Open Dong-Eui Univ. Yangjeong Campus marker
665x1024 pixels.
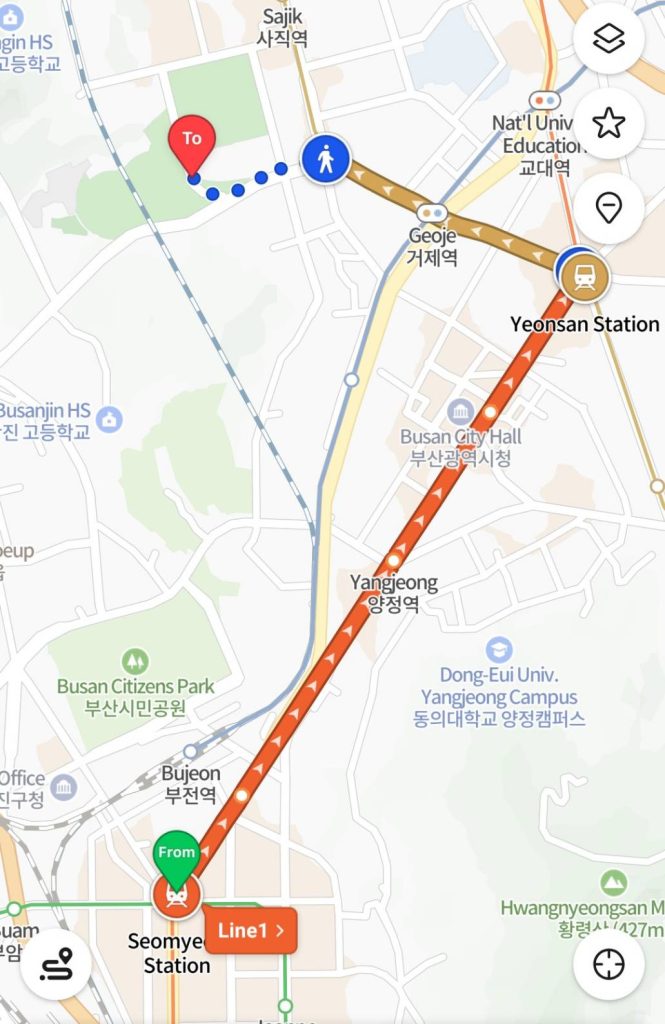click(x=498, y=649)
